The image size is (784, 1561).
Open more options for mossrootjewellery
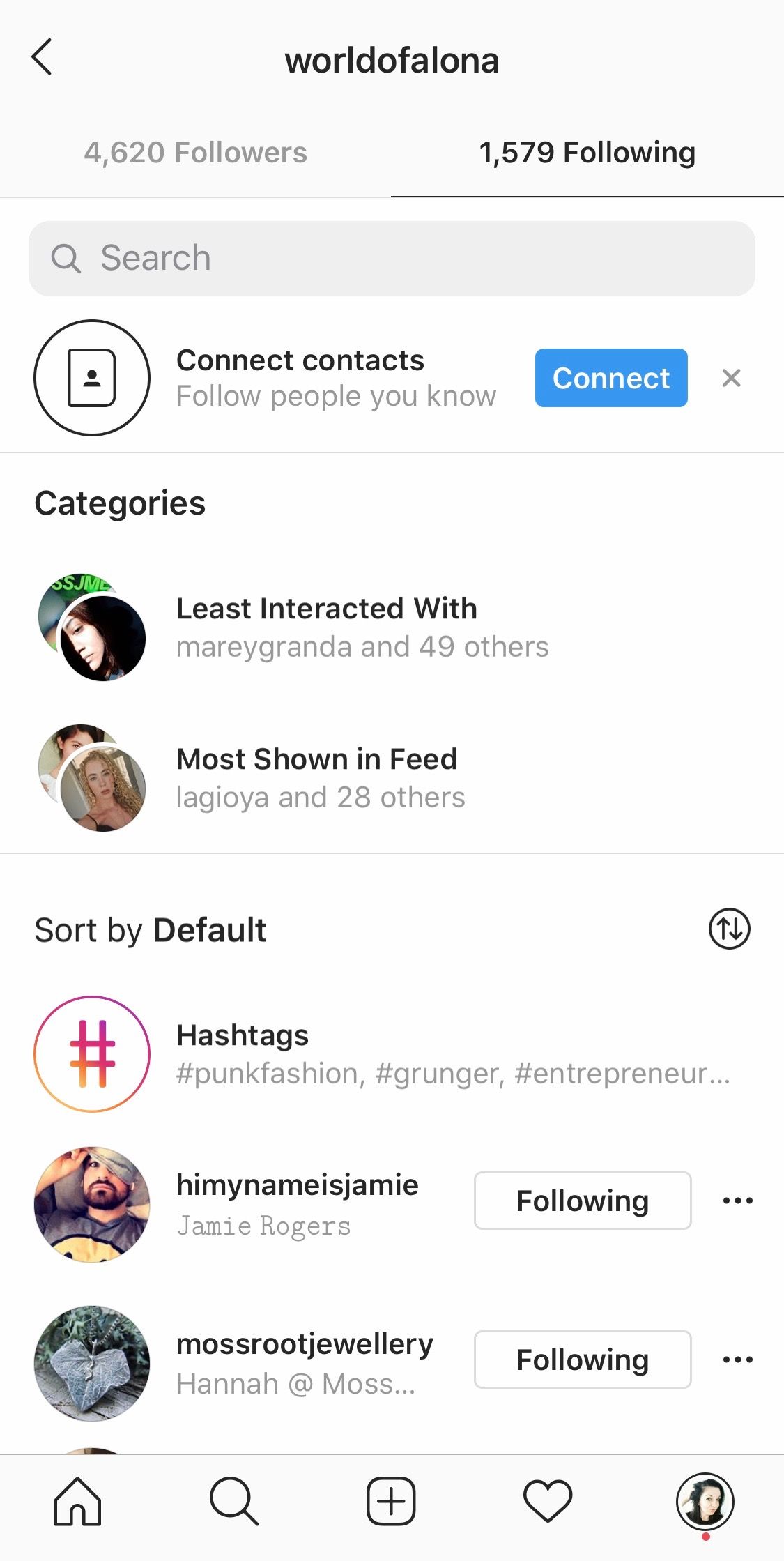coord(738,1360)
